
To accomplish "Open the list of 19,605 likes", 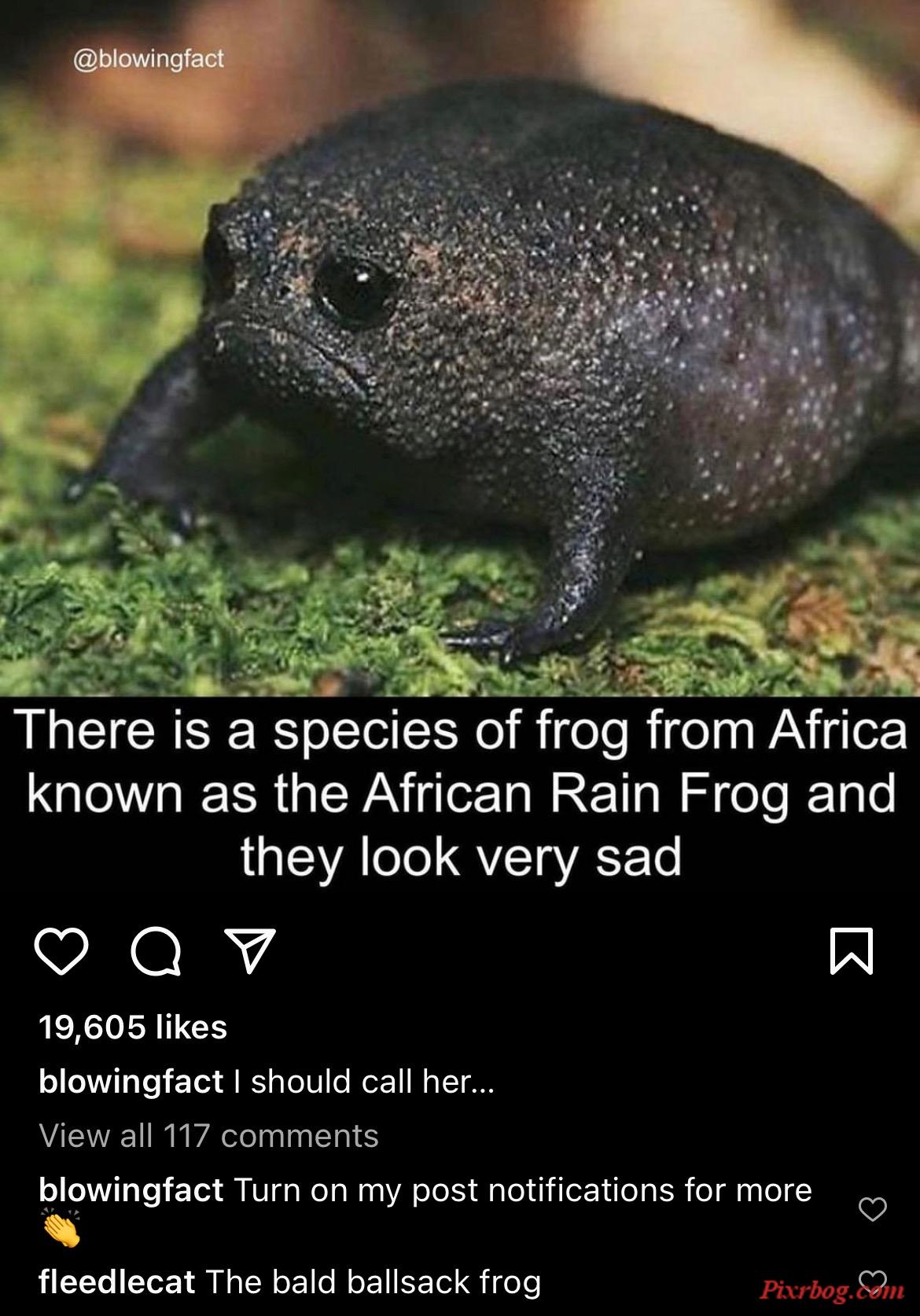I will (x=133, y=1027).
